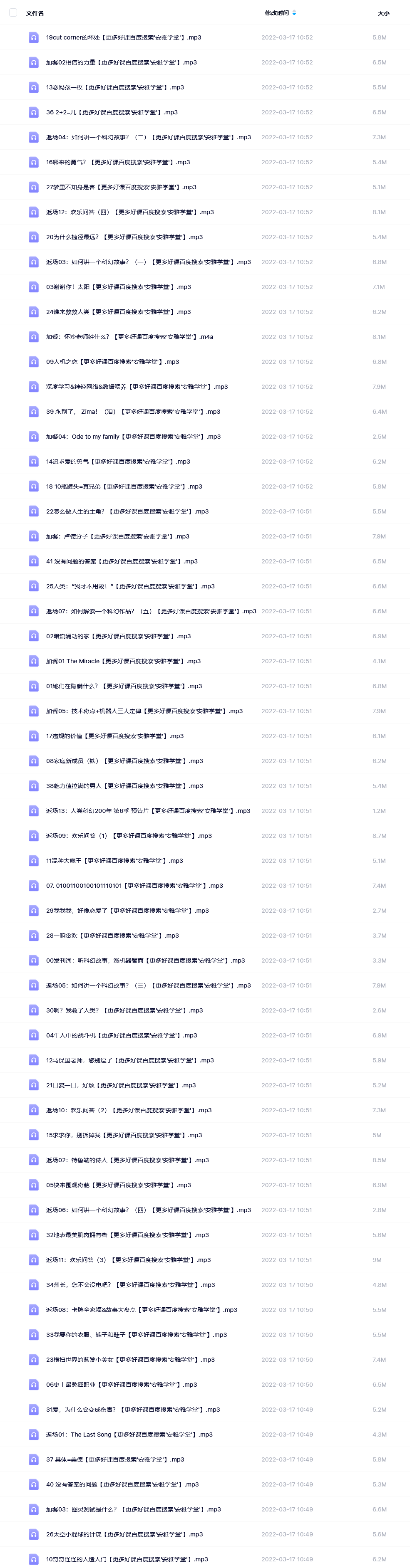Open file 41 没有问题的答案
Viewport: 410px width, 1568px height.
click(x=122, y=562)
